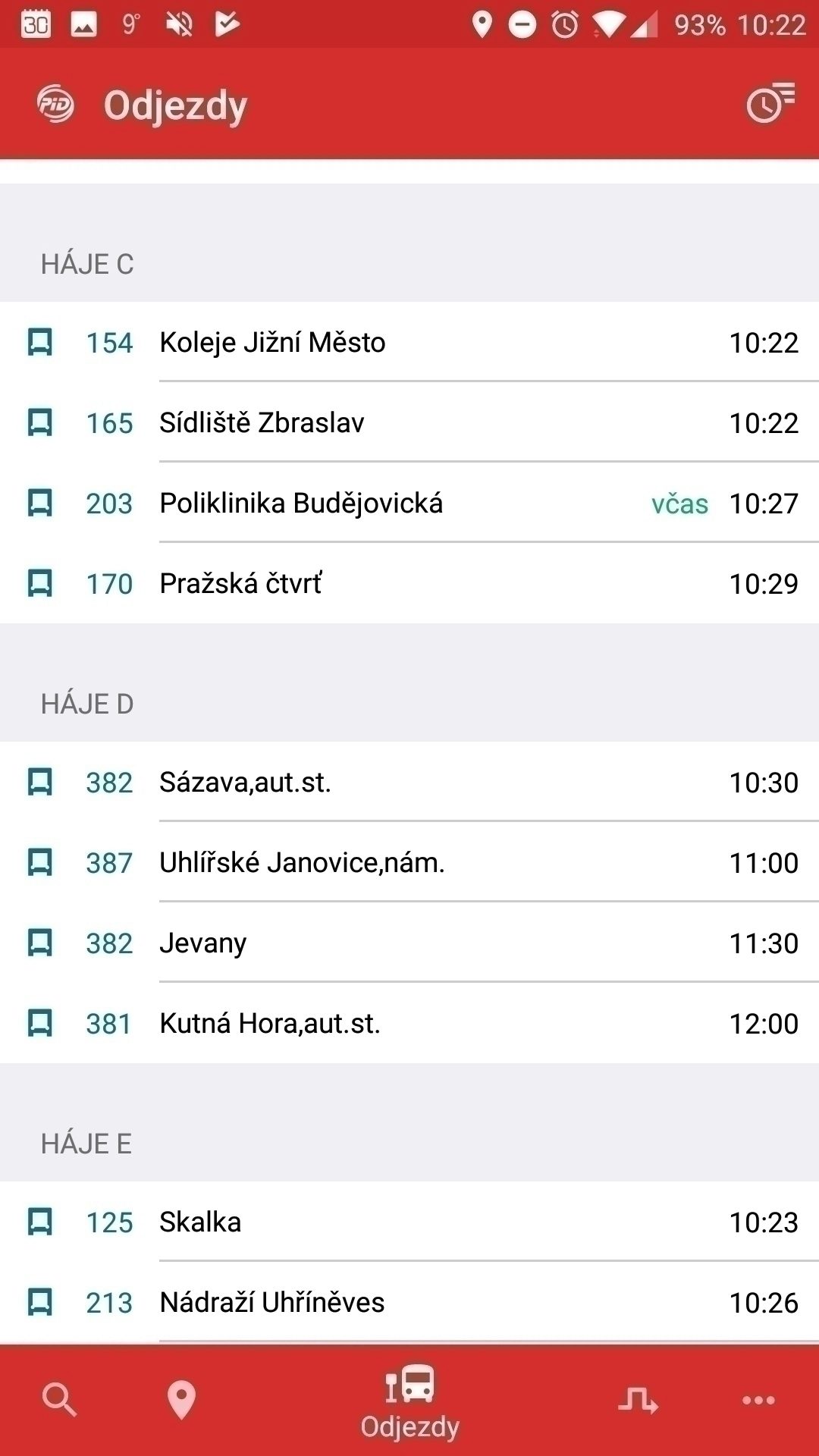The image size is (819, 1456).
Task: Open the more options tab
Action: click(758, 1400)
